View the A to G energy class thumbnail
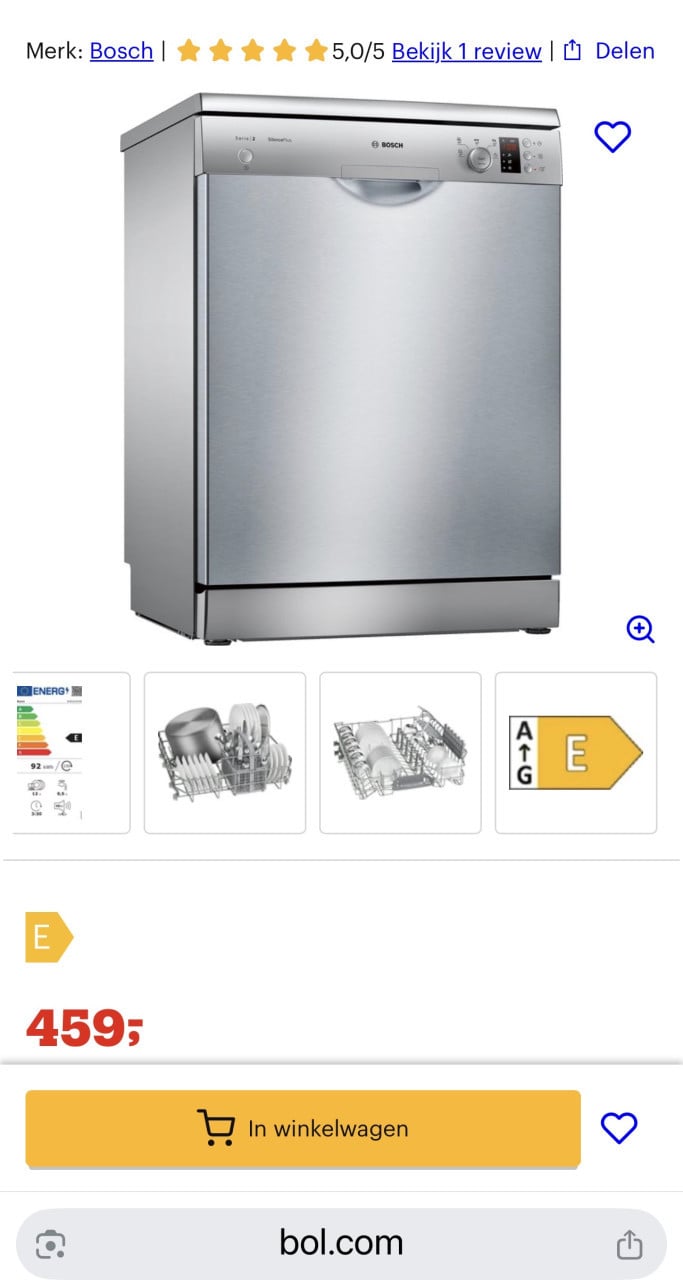 click(576, 752)
